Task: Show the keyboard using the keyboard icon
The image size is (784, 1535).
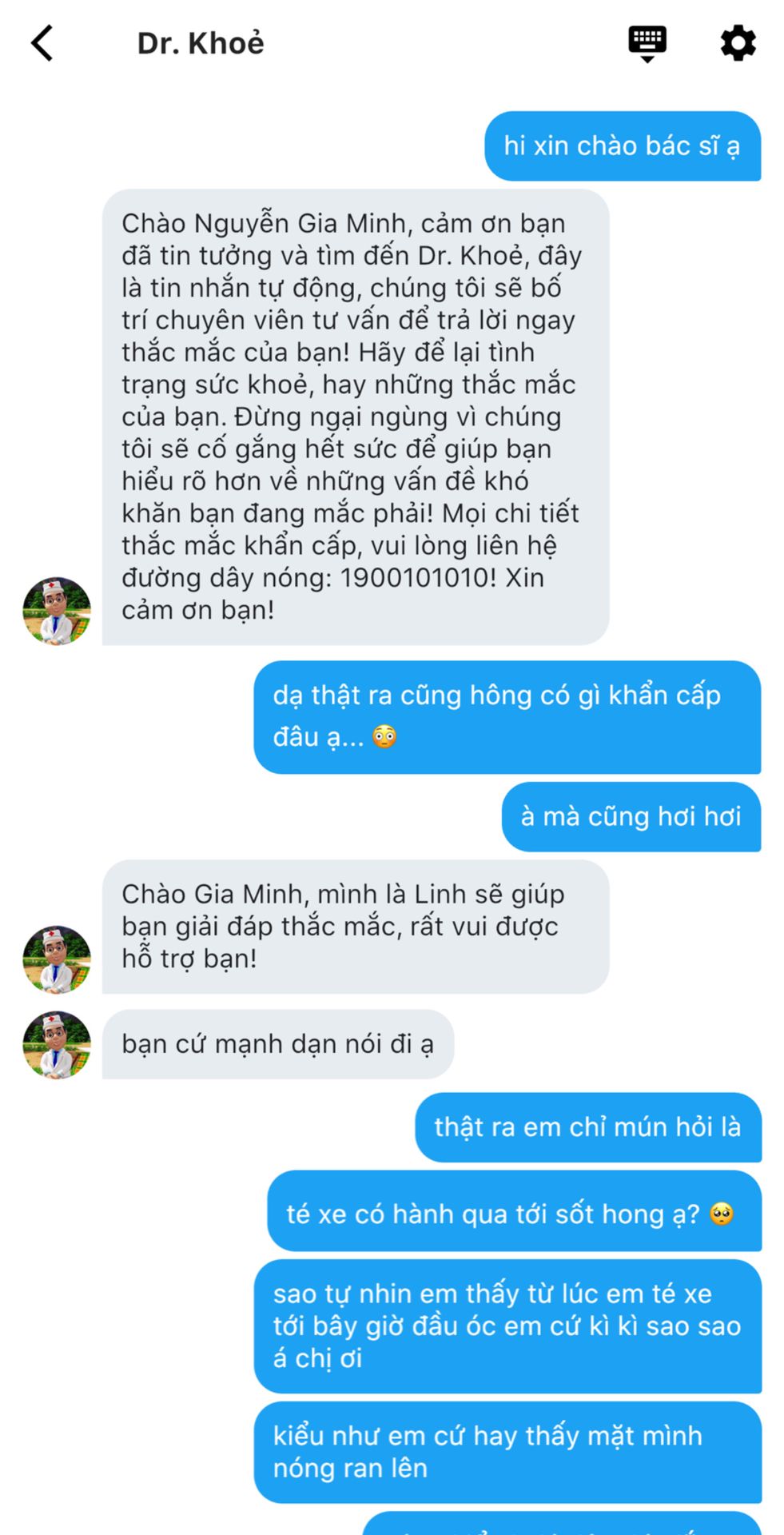Action: (x=647, y=43)
